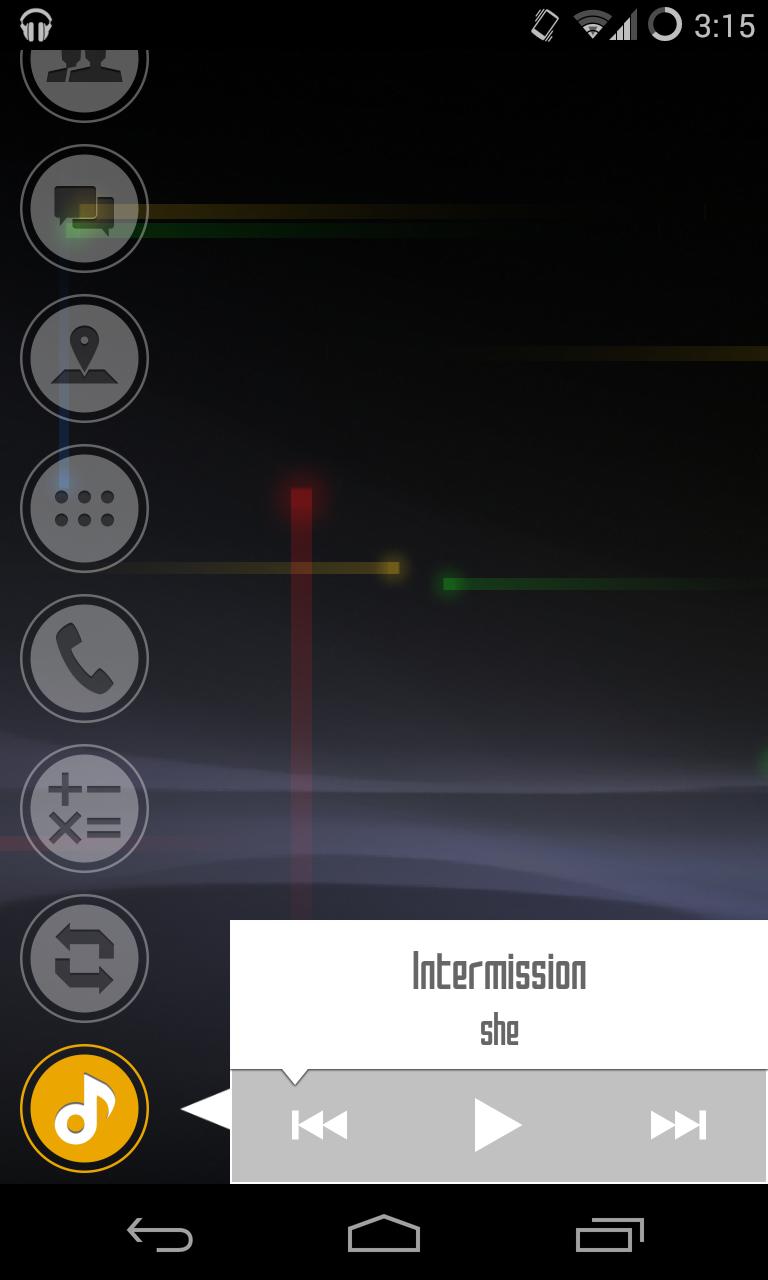This screenshot has height=1280, width=768.
Task: Open the app drawer dots icon
Action: [84, 508]
